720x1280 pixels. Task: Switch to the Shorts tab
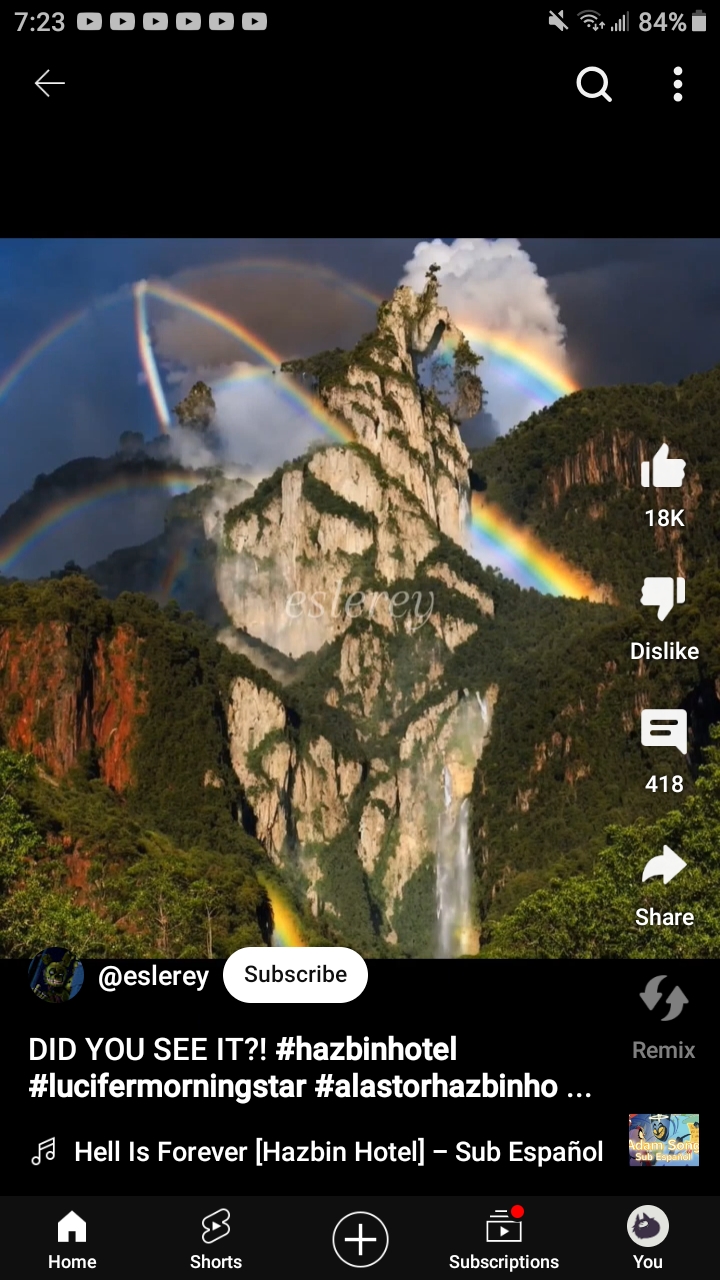click(x=216, y=1240)
